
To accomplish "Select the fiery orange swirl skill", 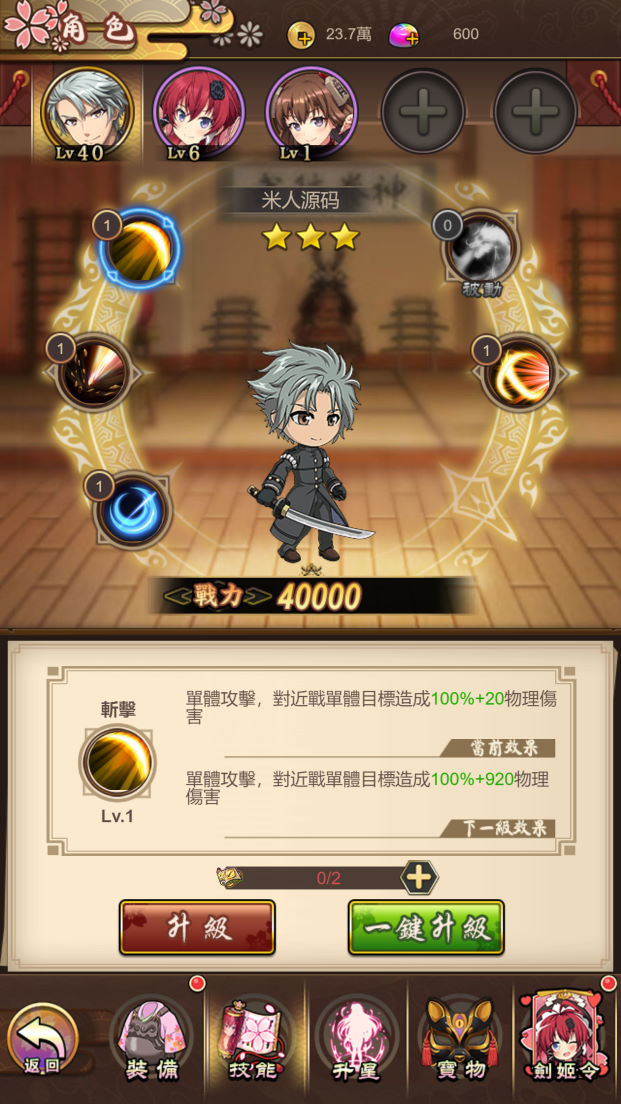I will [520, 374].
